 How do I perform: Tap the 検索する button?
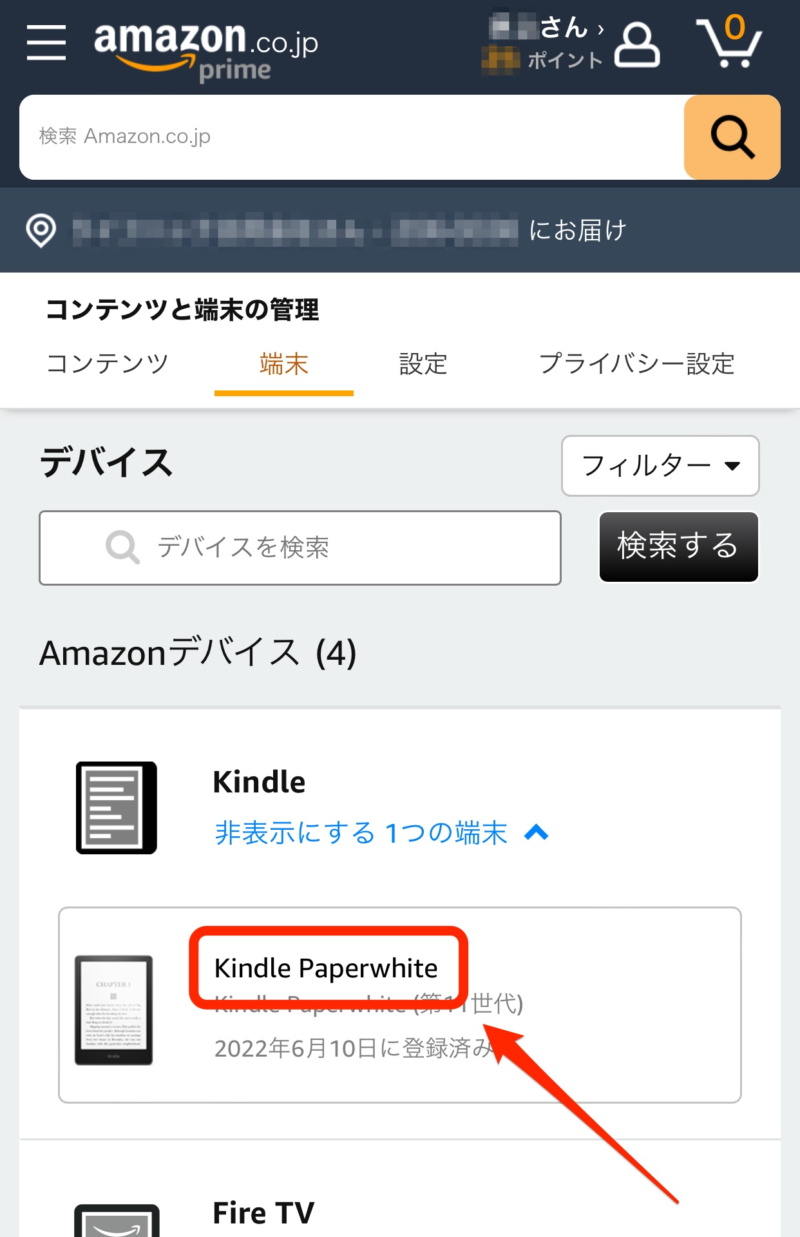[x=678, y=546]
